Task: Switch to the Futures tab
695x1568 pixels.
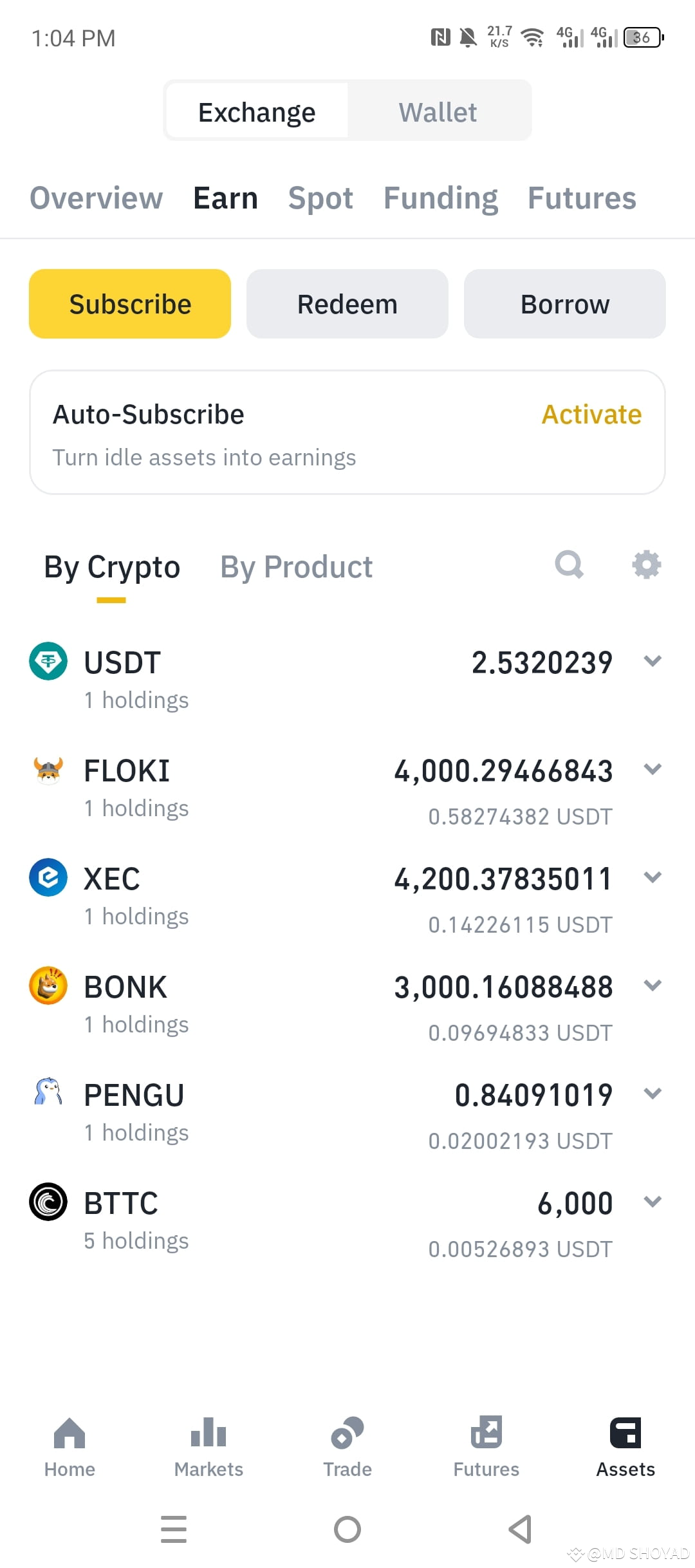Action: coord(580,198)
